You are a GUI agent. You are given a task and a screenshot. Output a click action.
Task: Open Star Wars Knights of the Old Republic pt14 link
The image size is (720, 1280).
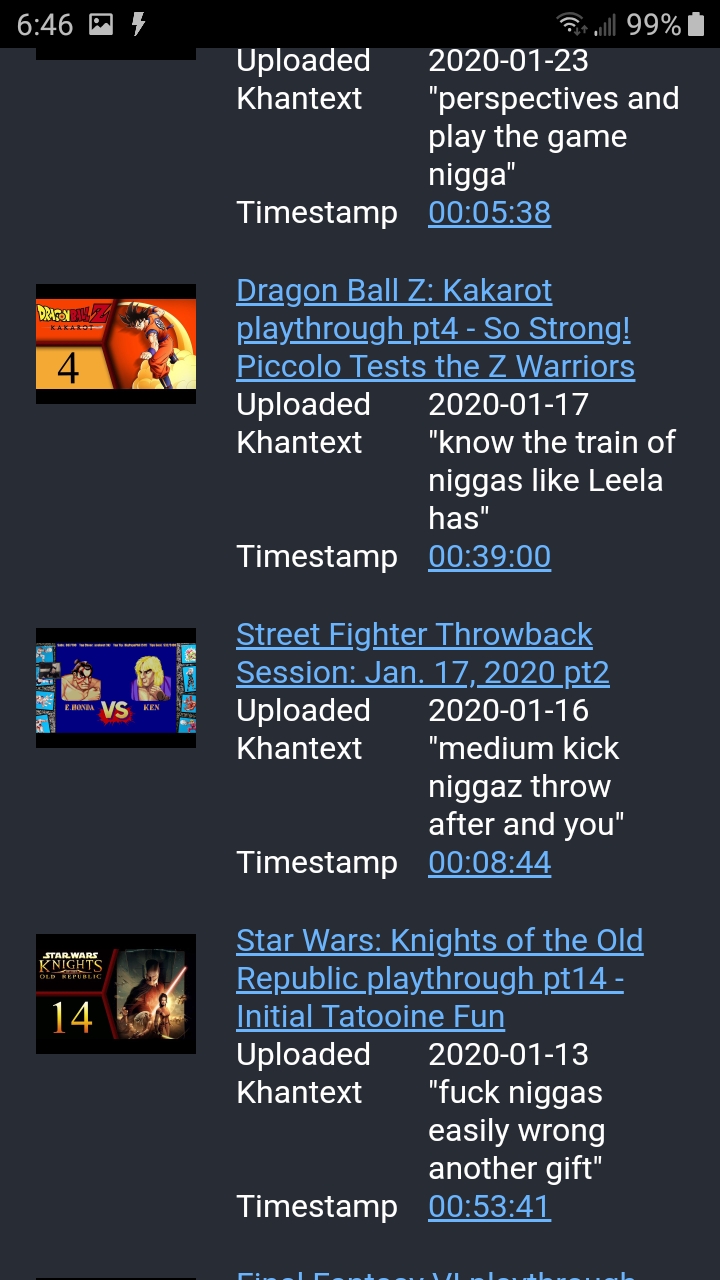439,979
